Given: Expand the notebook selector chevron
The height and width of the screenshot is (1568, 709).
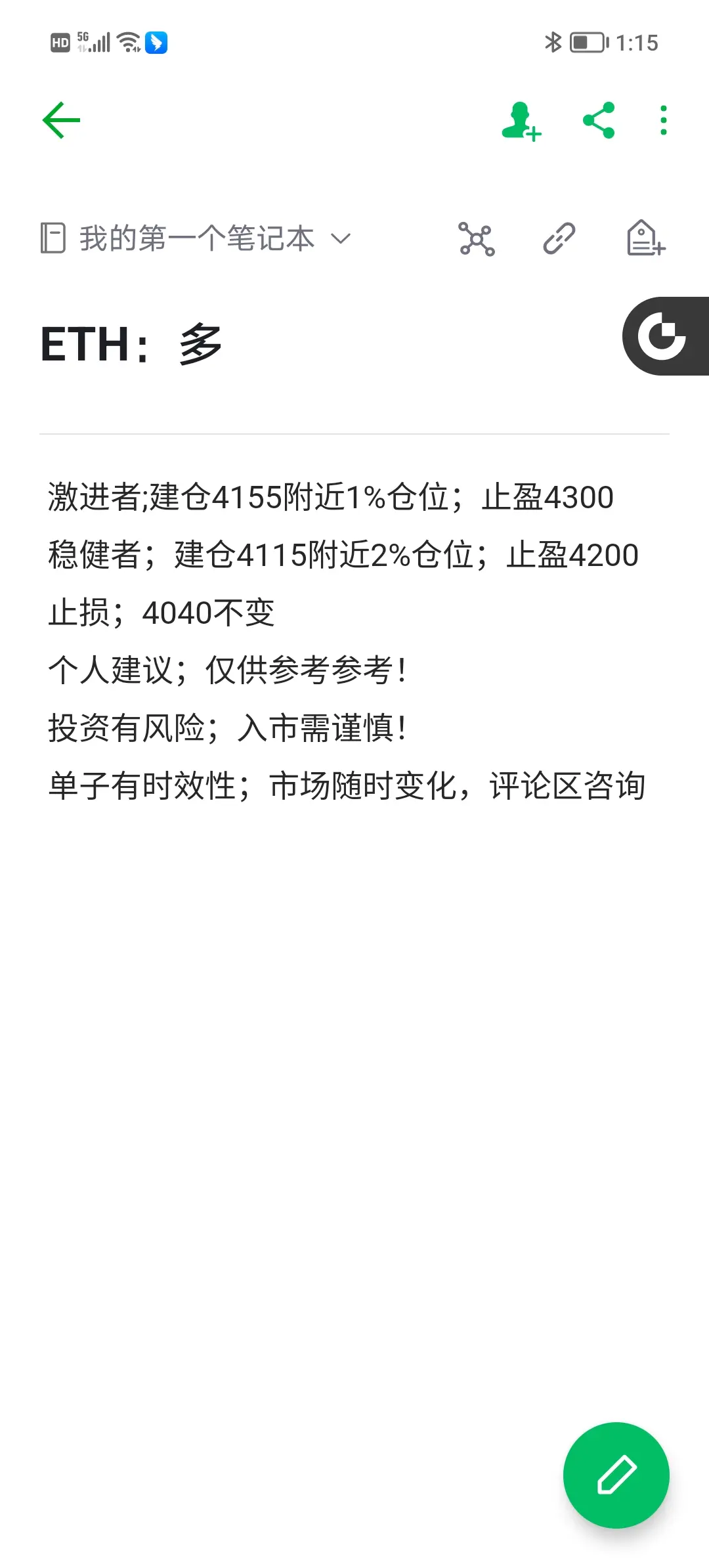Looking at the screenshot, I should pyautogui.click(x=341, y=240).
